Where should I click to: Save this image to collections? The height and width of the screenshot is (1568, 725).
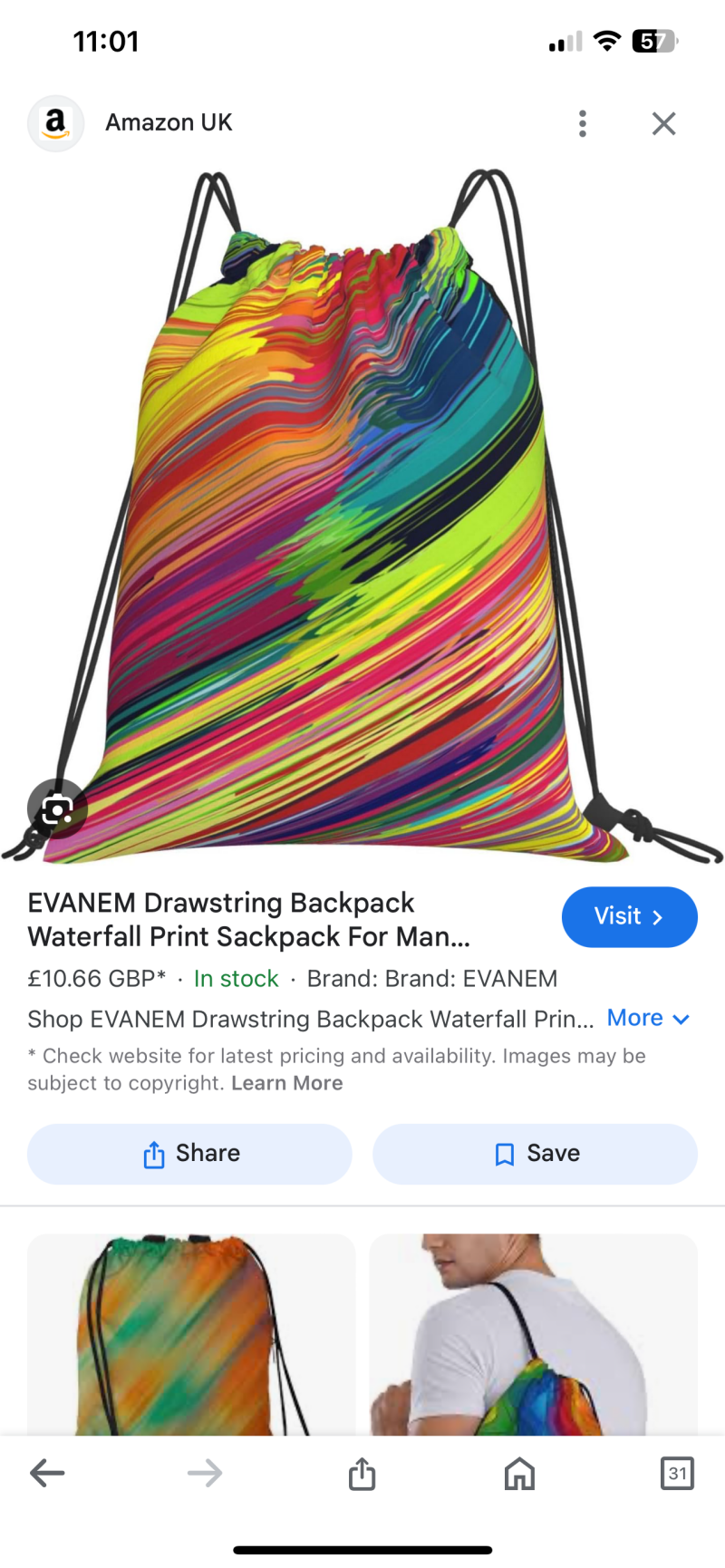[x=535, y=1154]
